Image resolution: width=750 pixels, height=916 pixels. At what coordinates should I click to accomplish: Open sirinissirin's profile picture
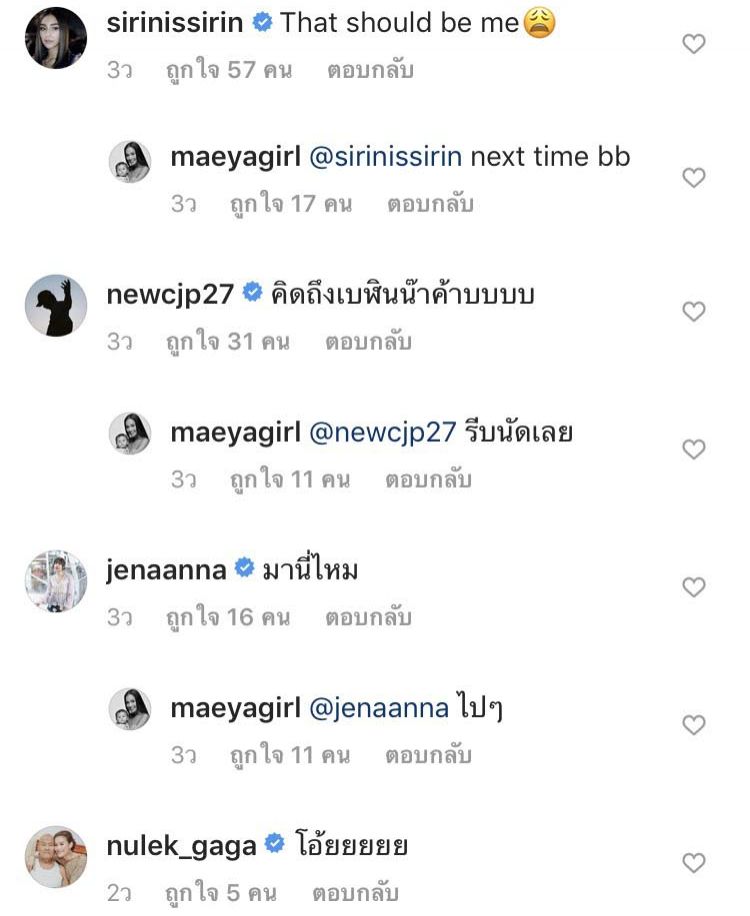55,38
